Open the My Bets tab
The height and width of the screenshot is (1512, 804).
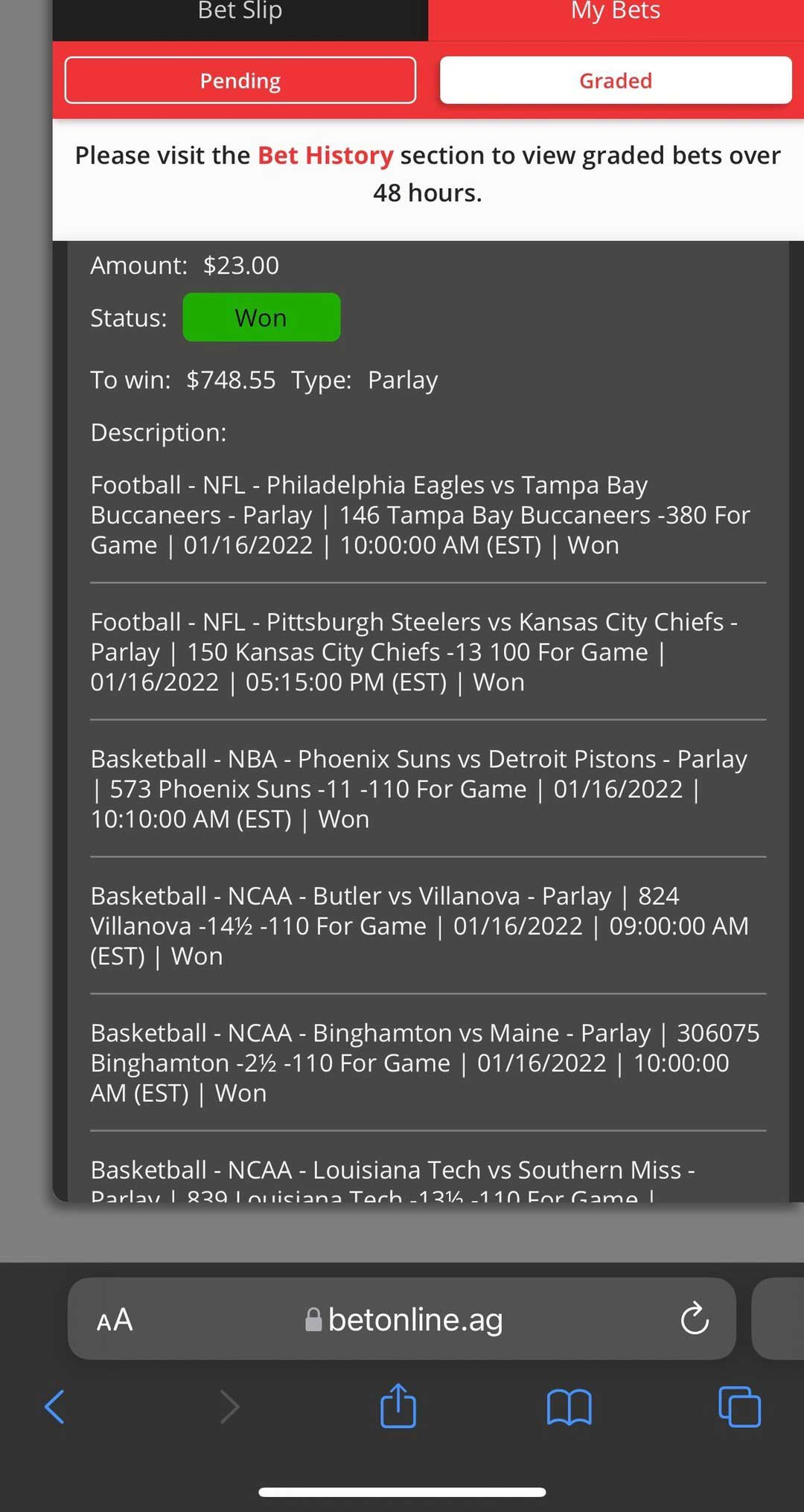[x=616, y=15]
